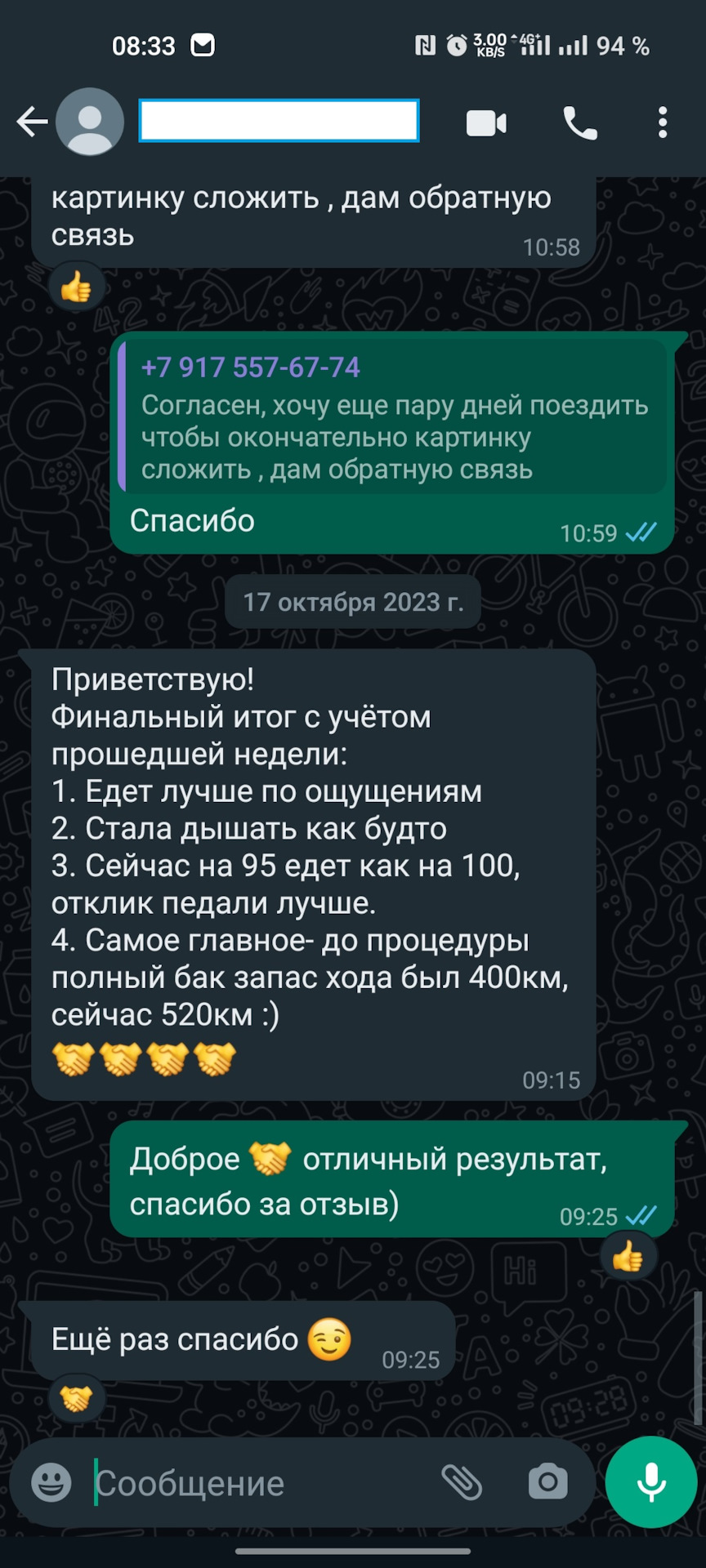Viewport: 706px width, 1568px height.
Task: Start a voice call from the chat header
Action: (x=580, y=122)
